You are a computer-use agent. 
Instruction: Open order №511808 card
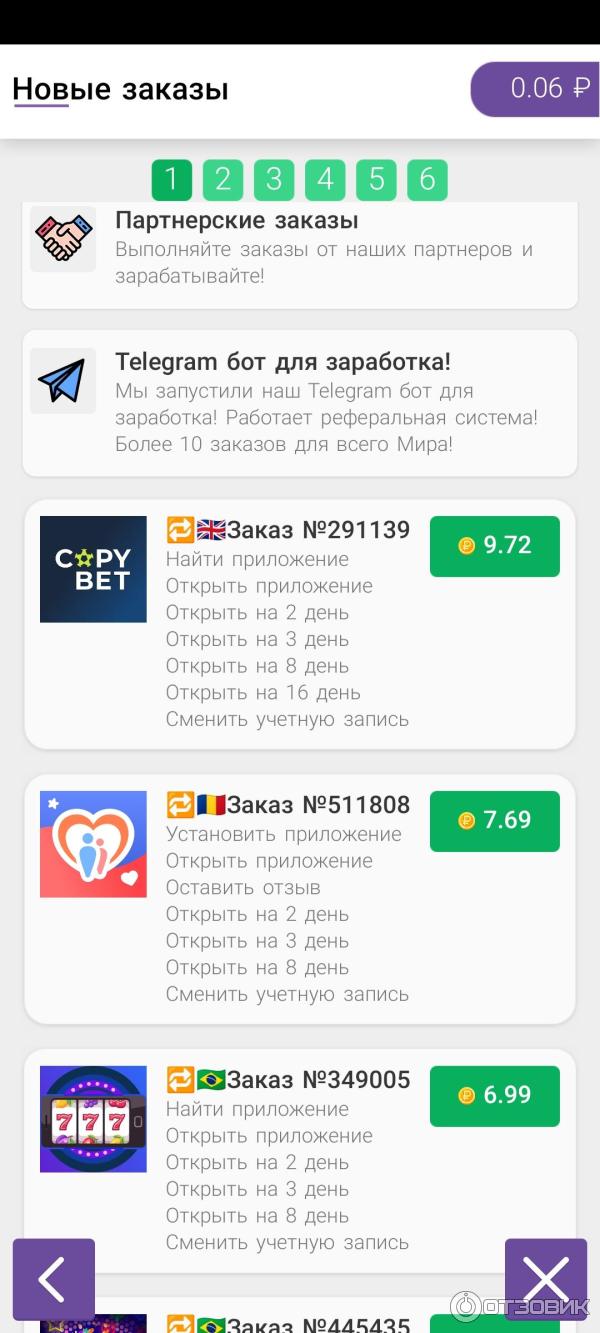click(x=288, y=899)
